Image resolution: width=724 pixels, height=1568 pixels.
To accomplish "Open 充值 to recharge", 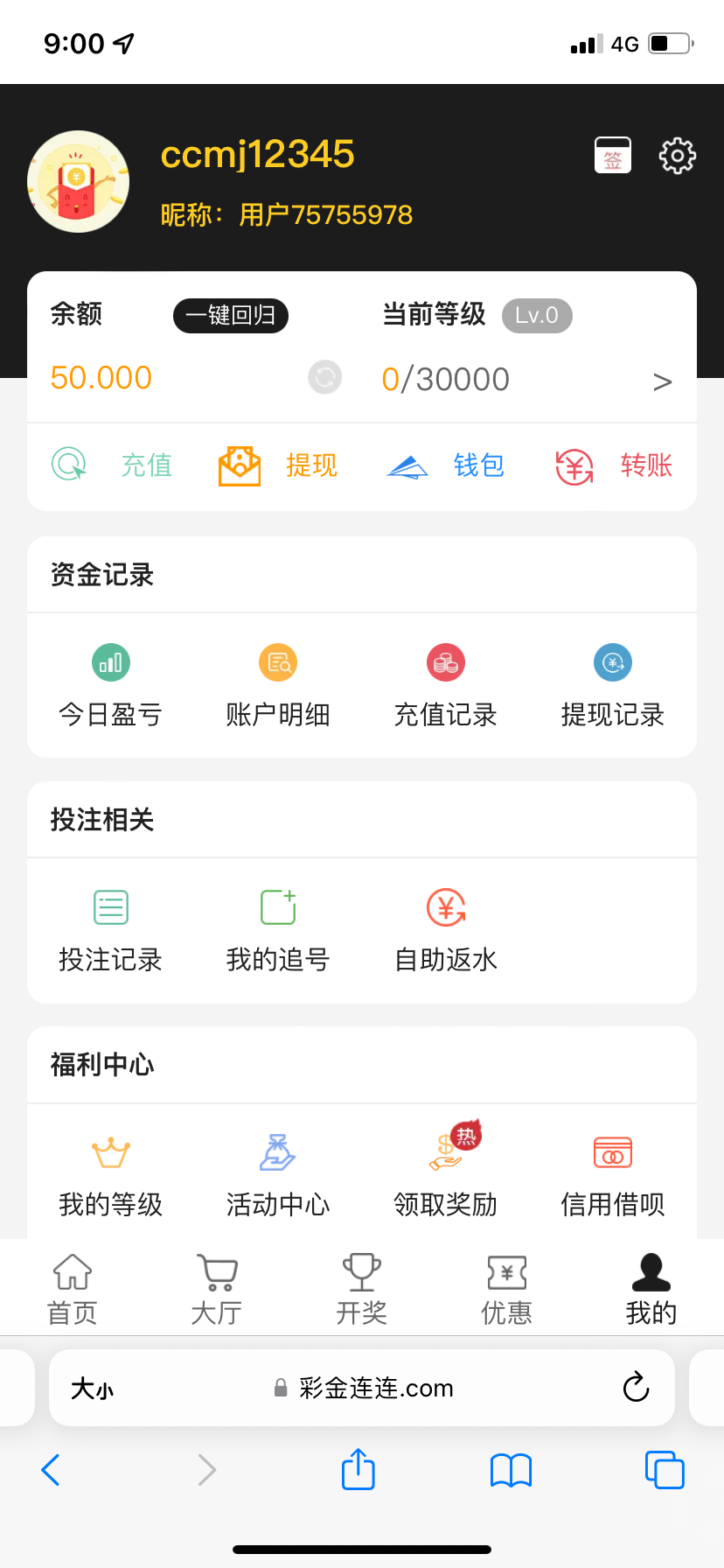I will pos(113,465).
